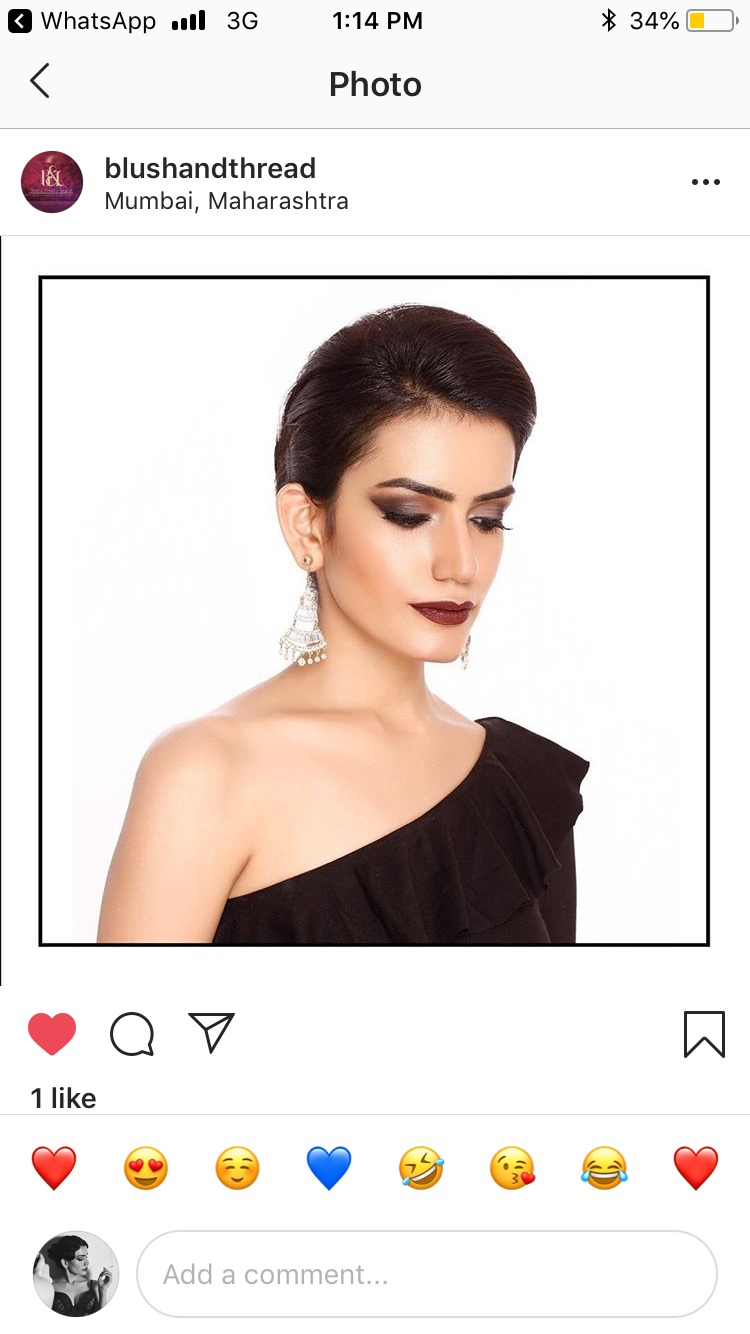Image resolution: width=750 pixels, height=1334 pixels.
Task: Go back from the Photo screen
Action: coord(40,82)
